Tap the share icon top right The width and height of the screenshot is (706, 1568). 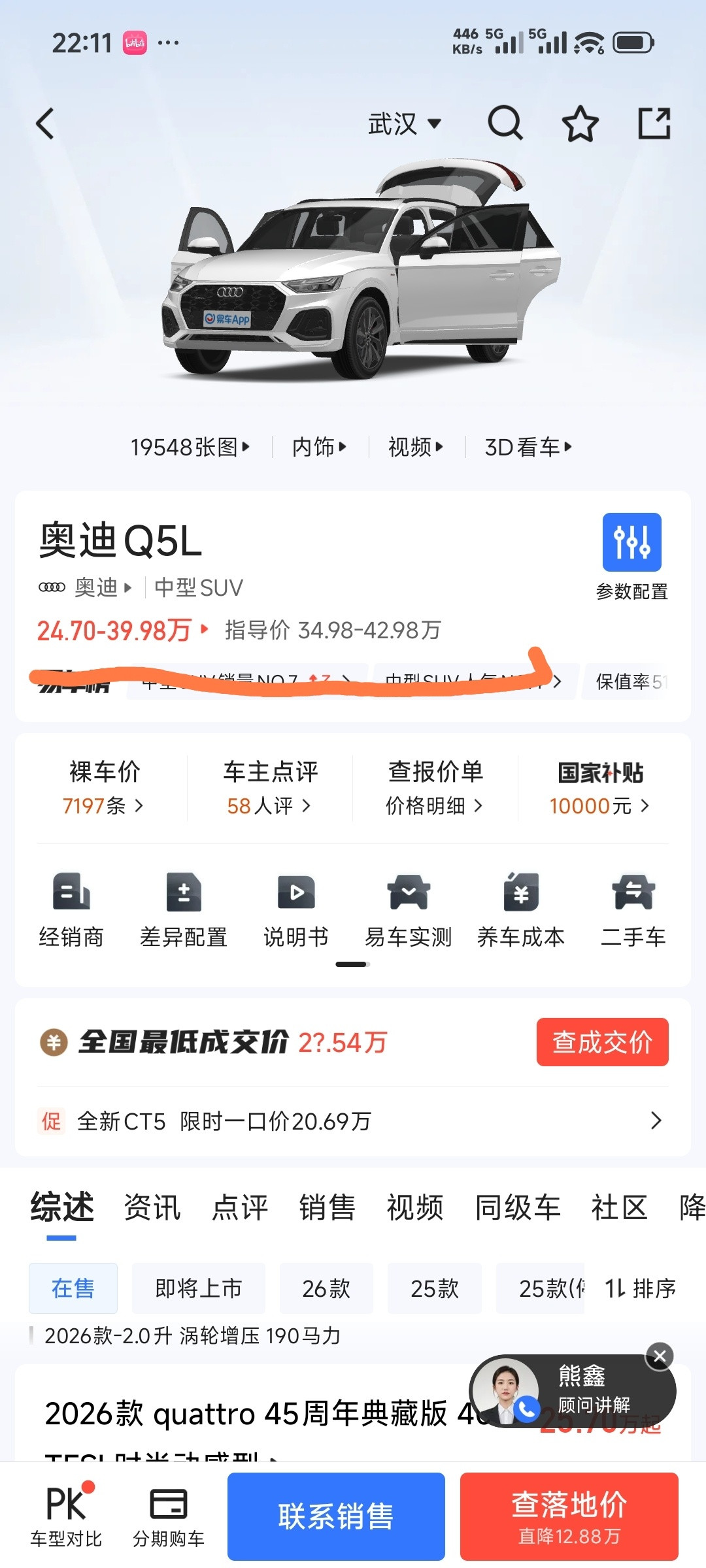coord(655,123)
